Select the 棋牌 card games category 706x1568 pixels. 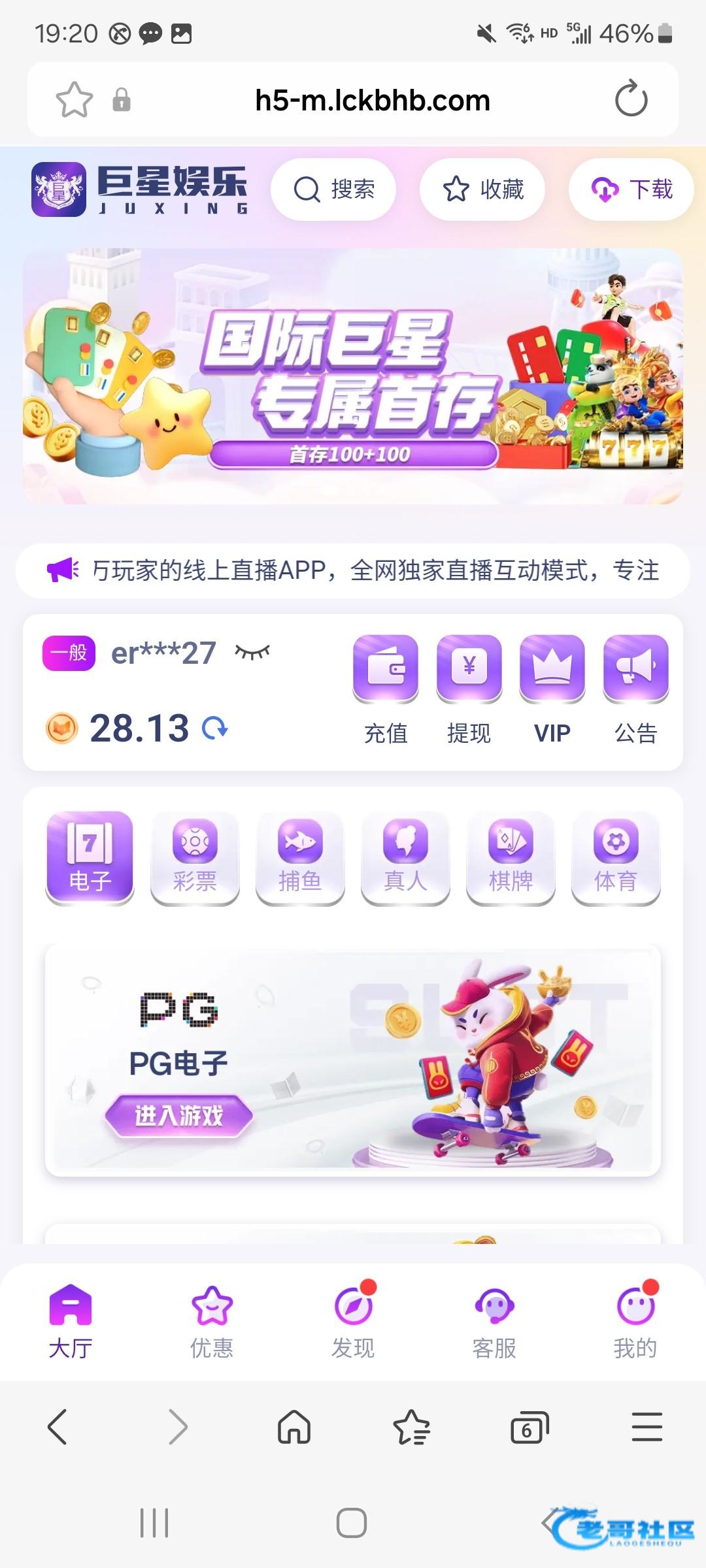[511, 857]
